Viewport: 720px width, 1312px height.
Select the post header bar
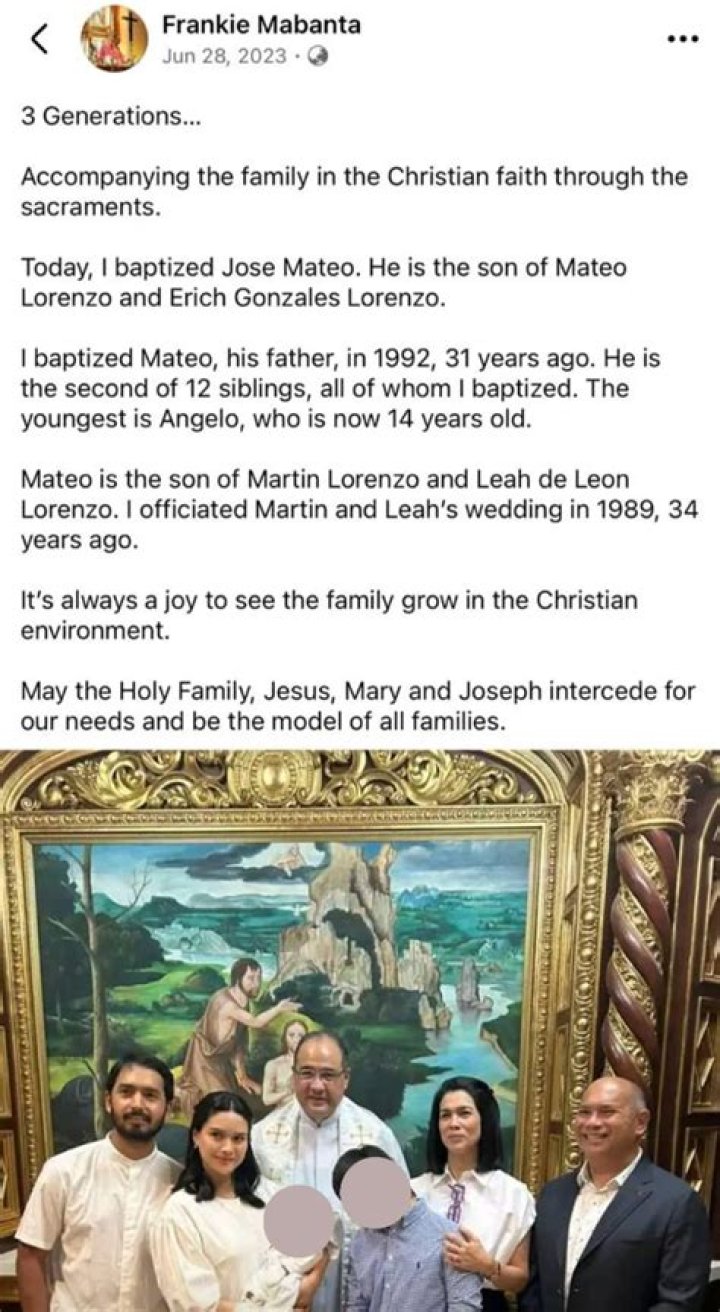360,39
